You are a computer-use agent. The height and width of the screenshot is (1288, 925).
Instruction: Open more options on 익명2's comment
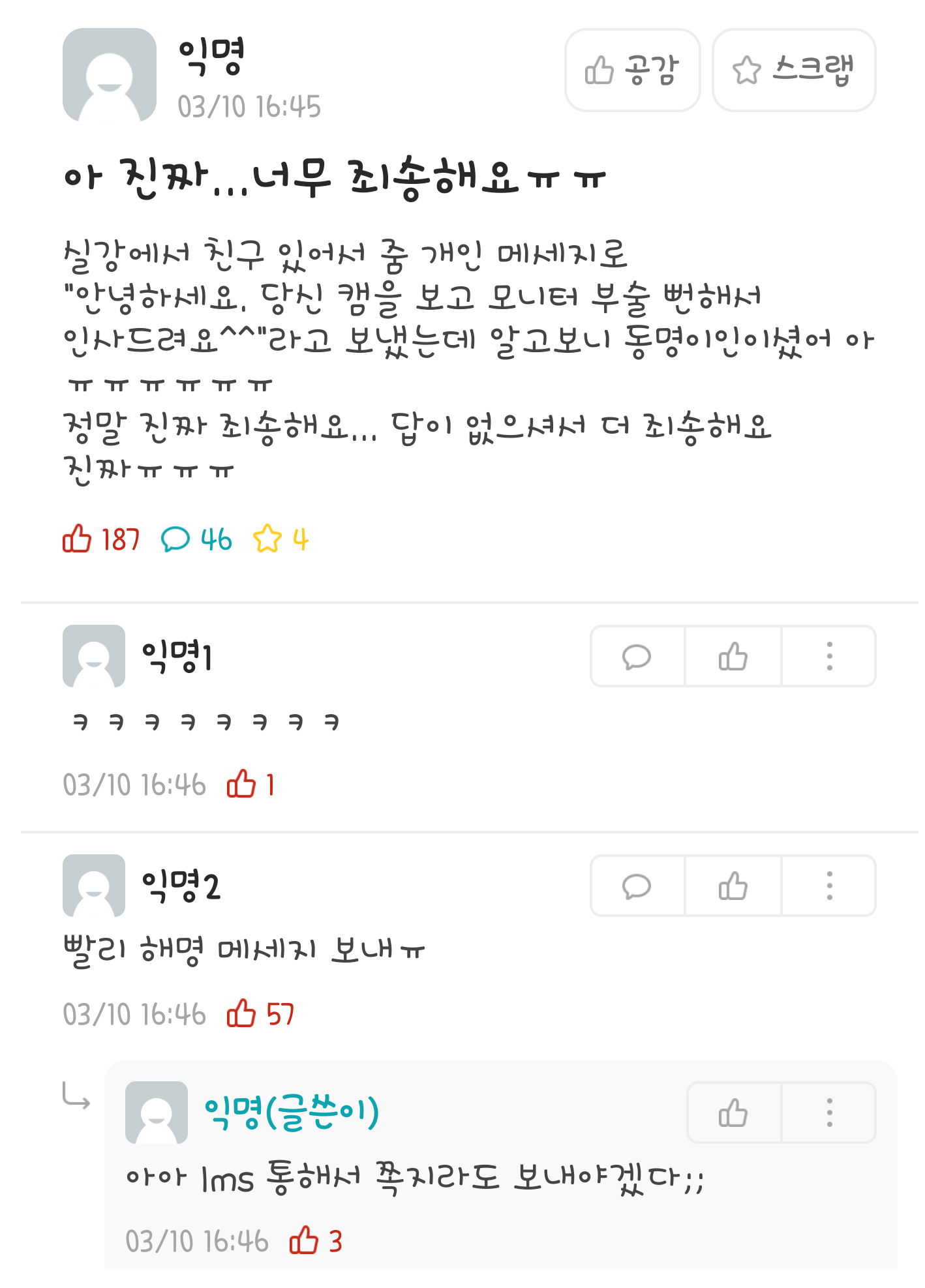tap(829, 886)
